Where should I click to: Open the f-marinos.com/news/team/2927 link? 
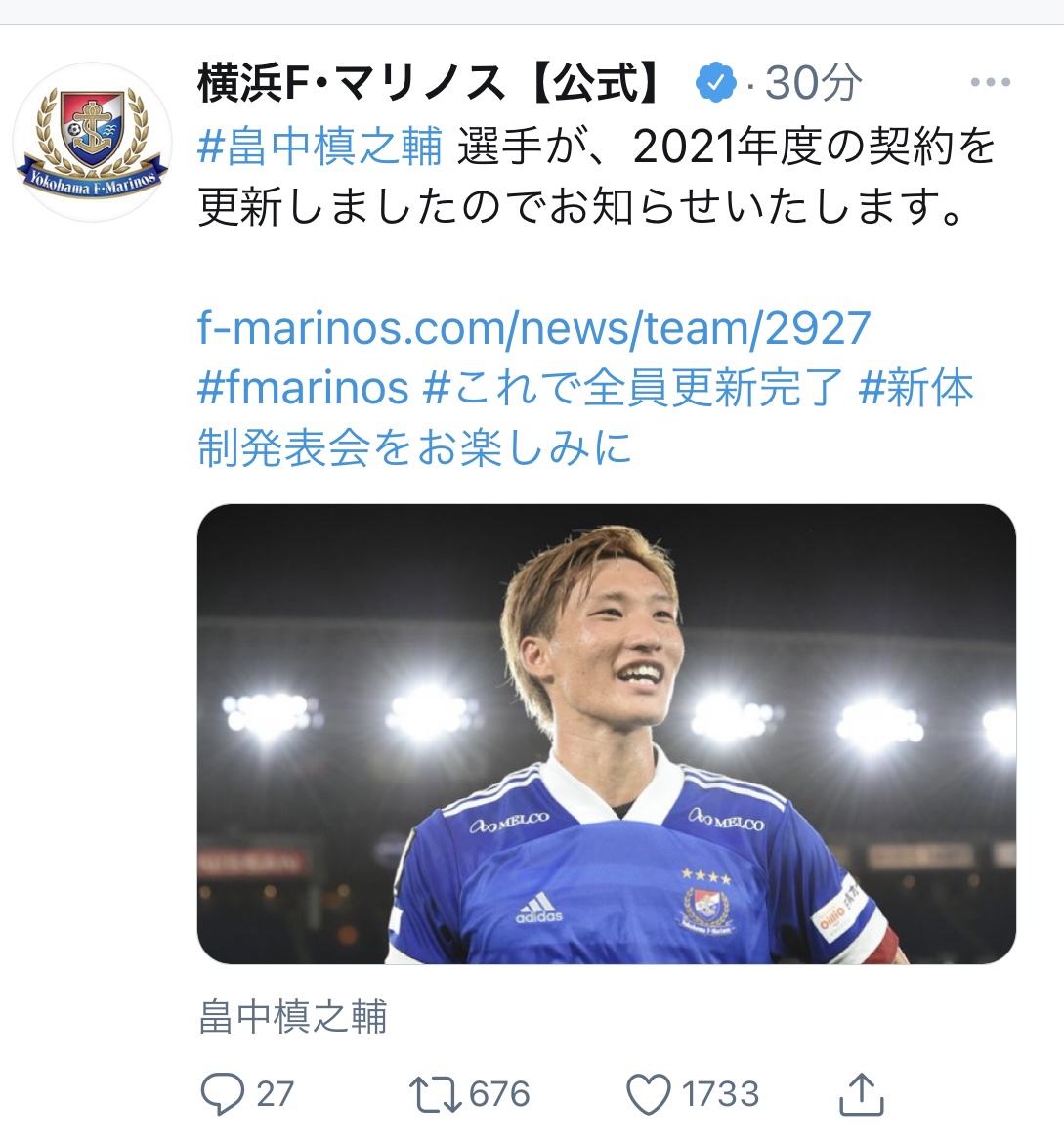pos(533,327)
